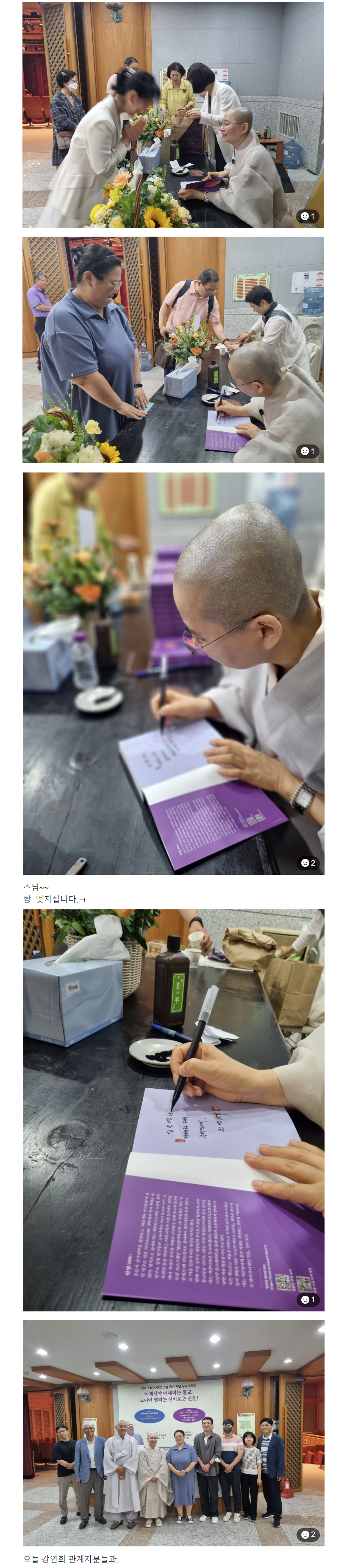This screenshot has width=347, height=1568.
Task: Open the photo of woman in blue polo
Action: [173, 350]
